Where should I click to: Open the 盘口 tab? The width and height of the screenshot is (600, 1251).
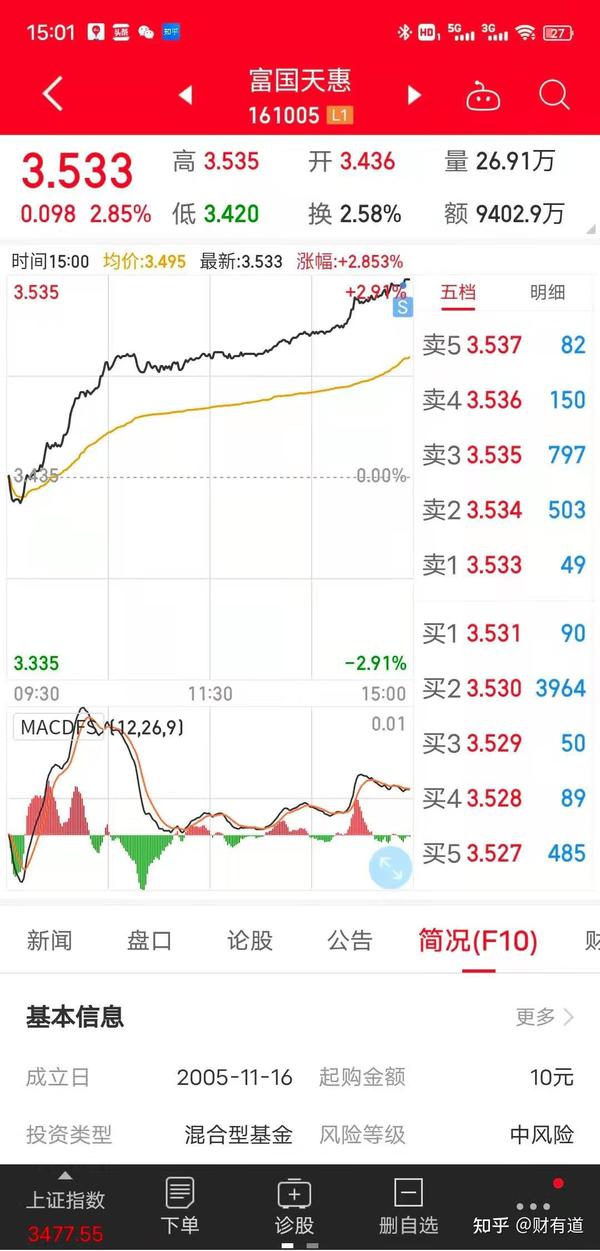click(x=149, y=940)
